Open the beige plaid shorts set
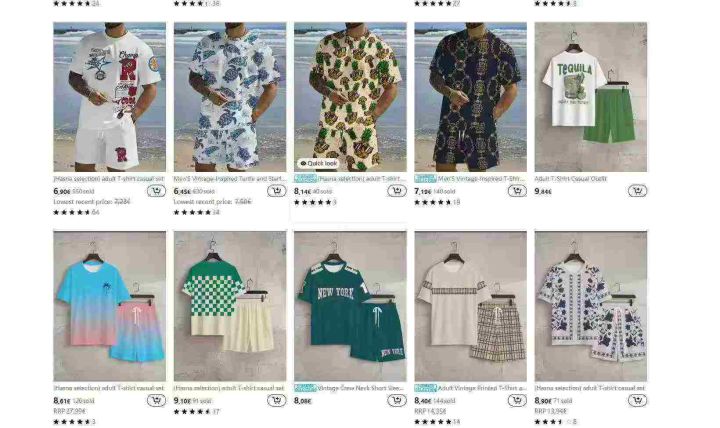This screenshot has width=720, height=428. coord(470,306)
